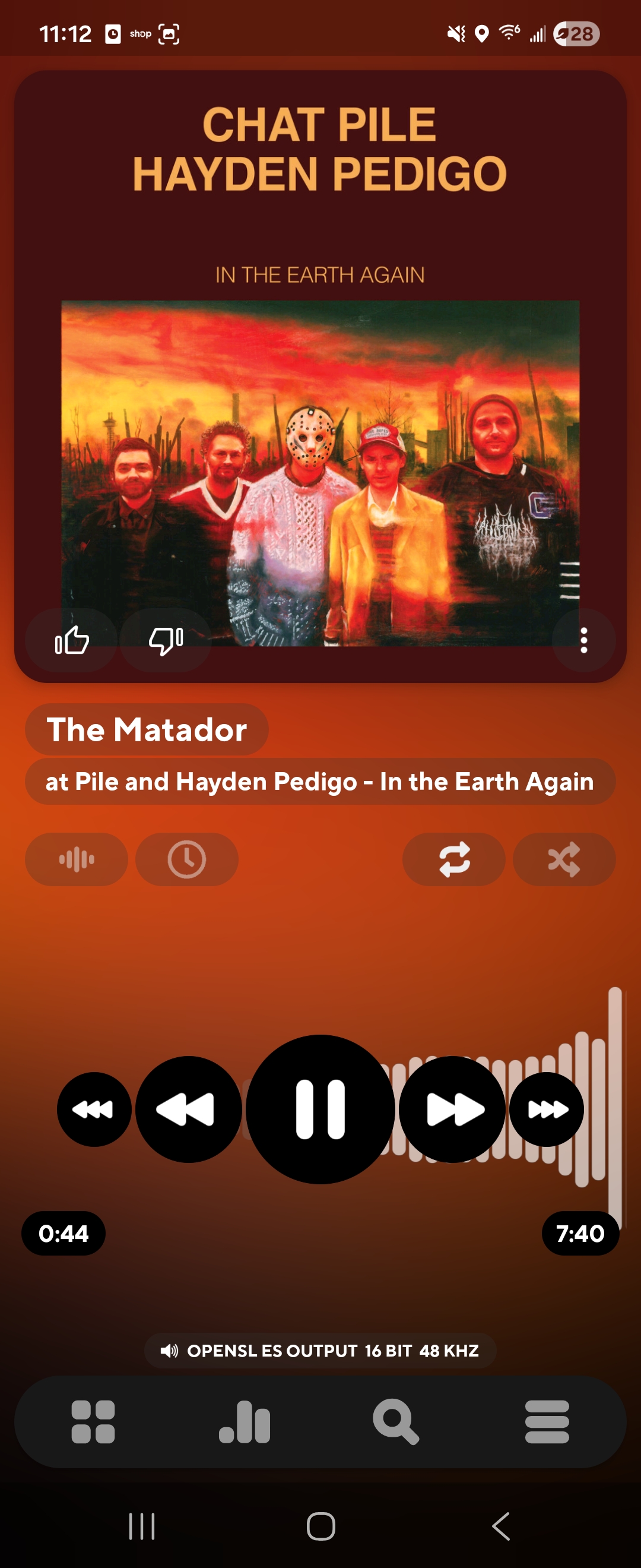Pause playback of The Matador
641x1568 pixels.
click(320, 1109)
